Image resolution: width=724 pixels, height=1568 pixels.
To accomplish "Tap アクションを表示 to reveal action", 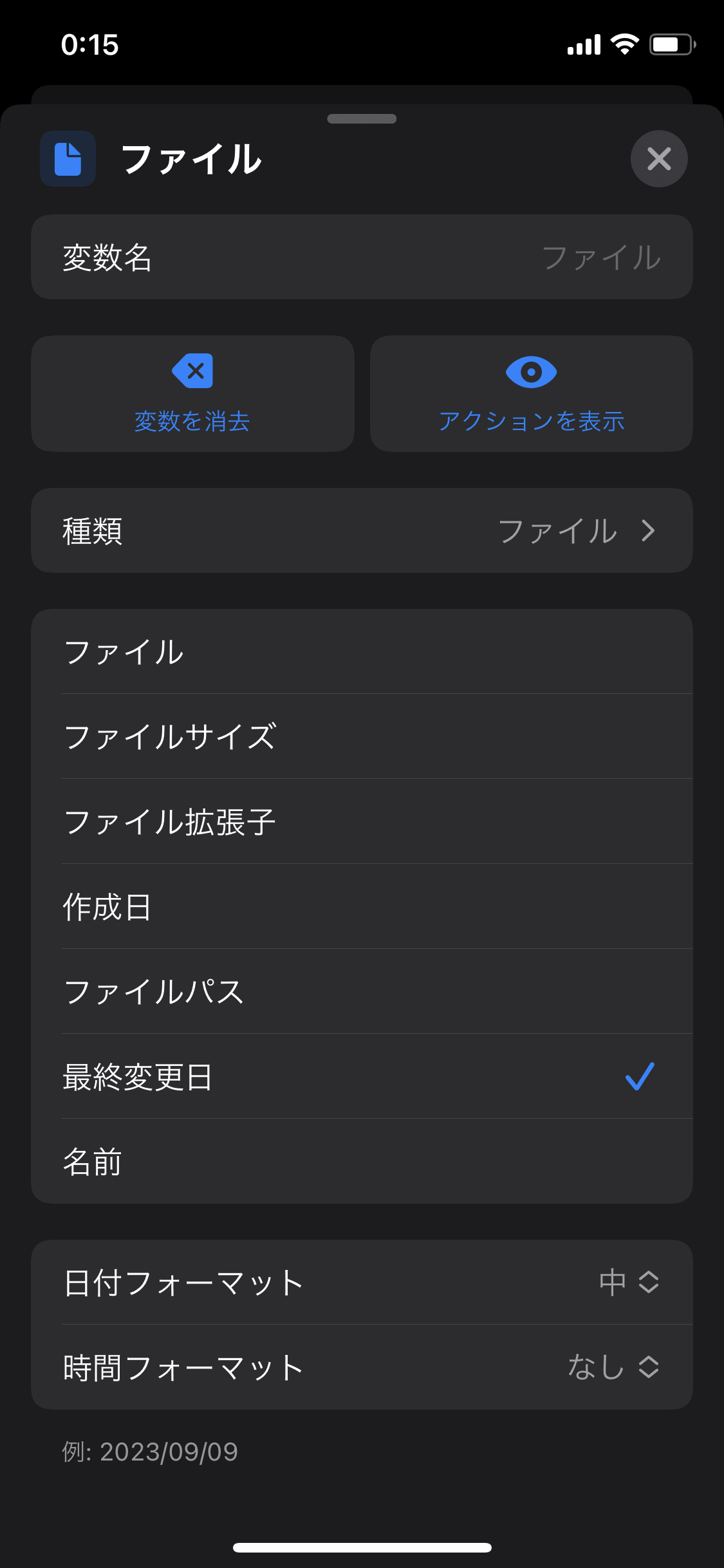I will pos(531,393).
